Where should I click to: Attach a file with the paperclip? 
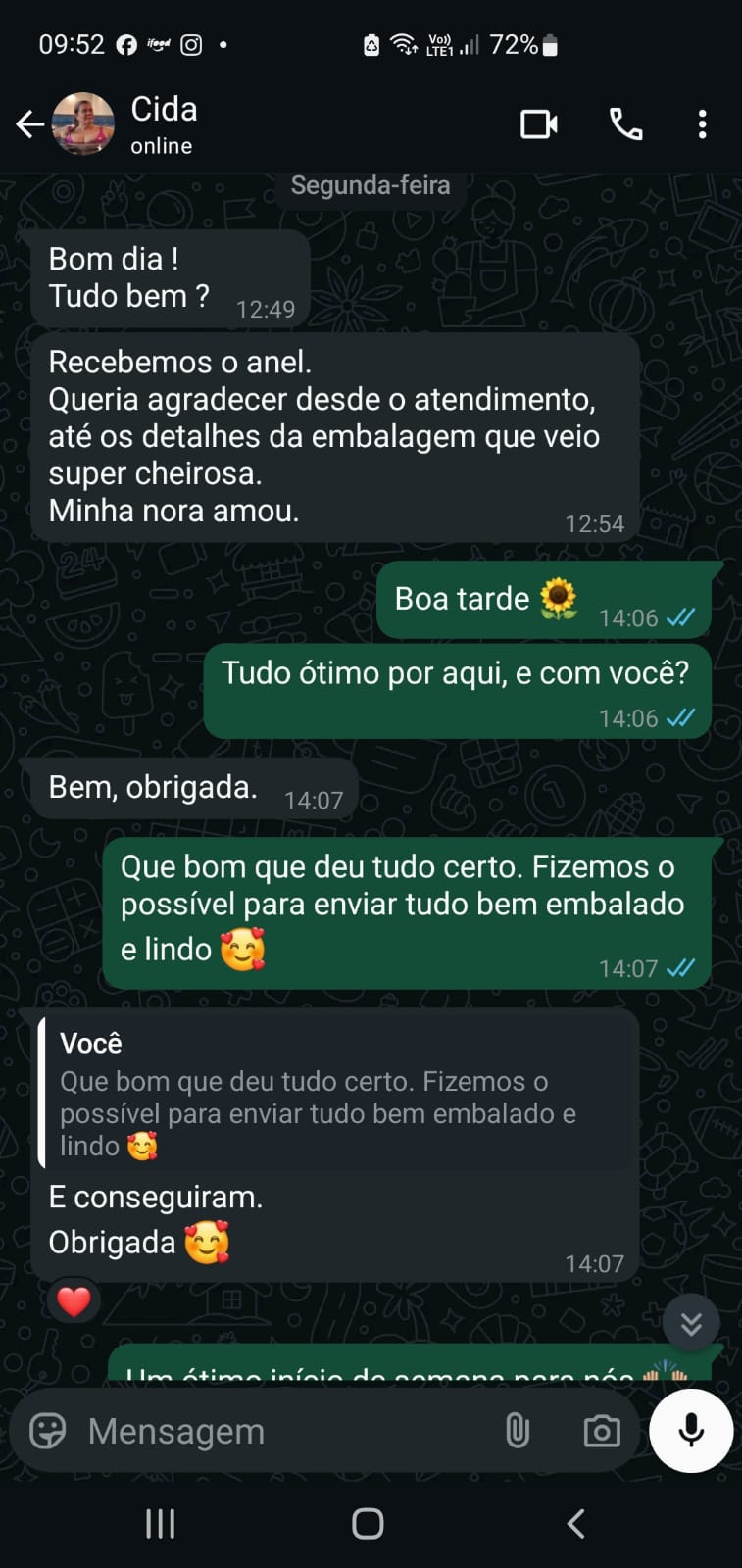coord(518,1431)
